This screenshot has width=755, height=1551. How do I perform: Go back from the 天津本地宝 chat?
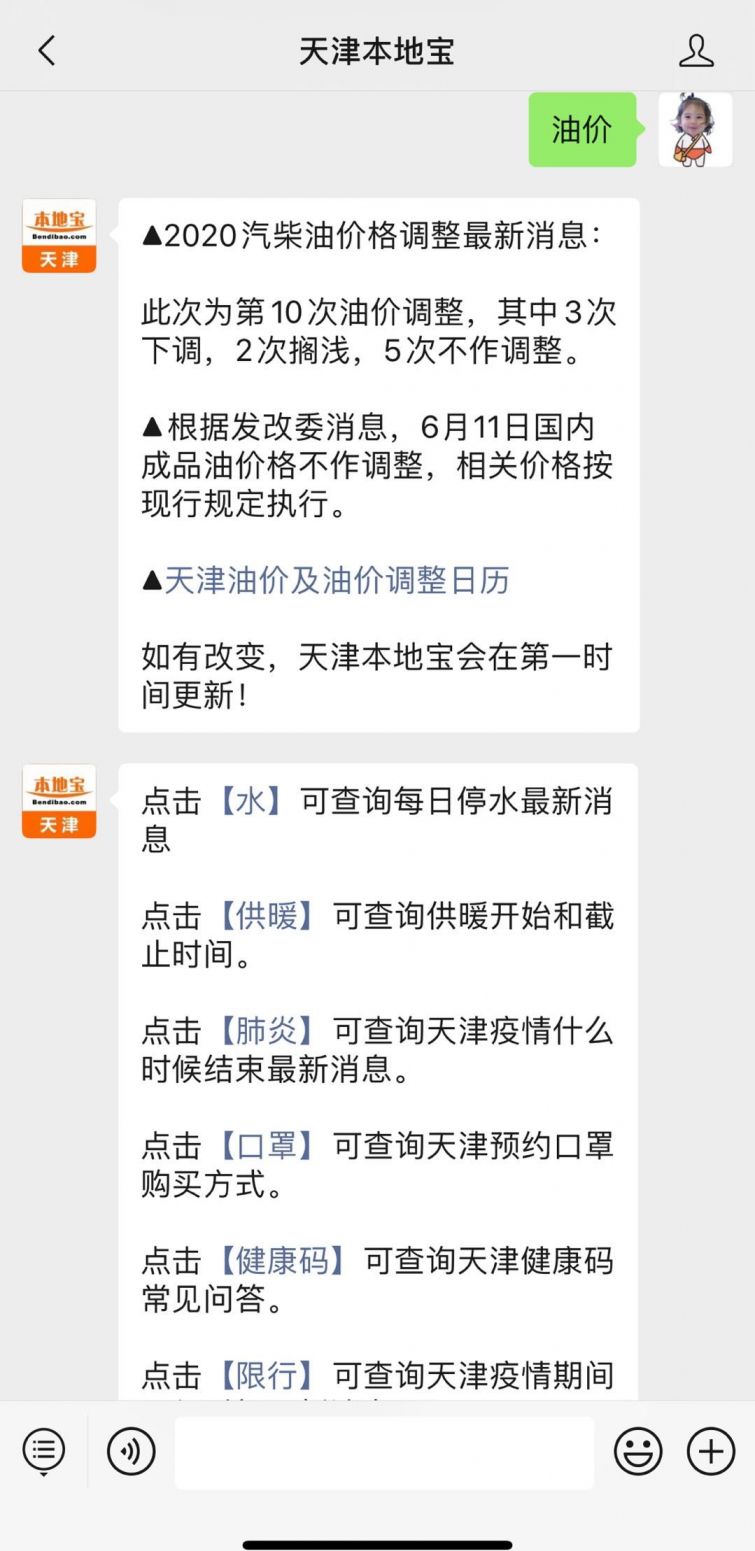click(46, 51)
